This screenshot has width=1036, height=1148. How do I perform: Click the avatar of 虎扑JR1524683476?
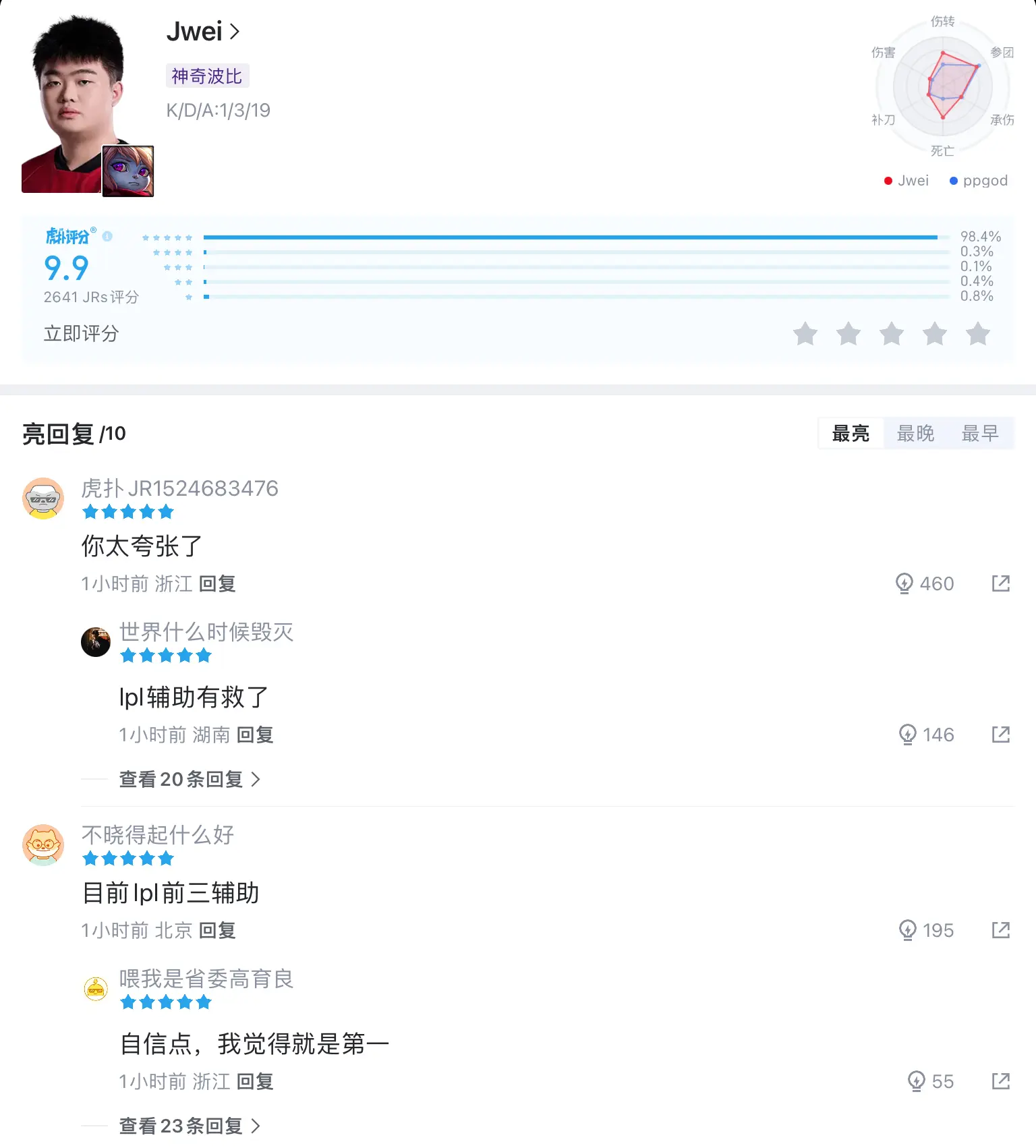point(43,499)
